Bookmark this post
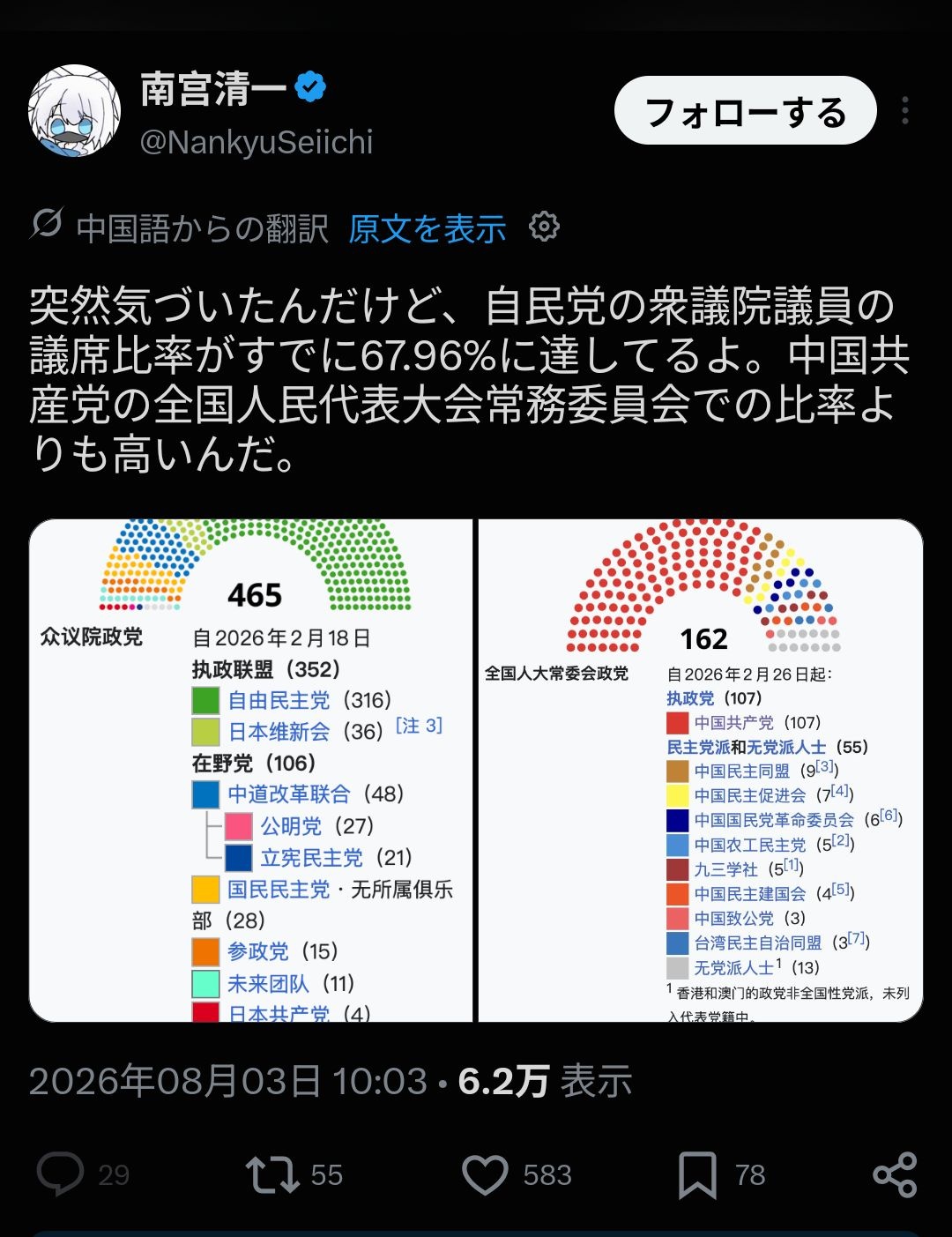 point(697,1175)
